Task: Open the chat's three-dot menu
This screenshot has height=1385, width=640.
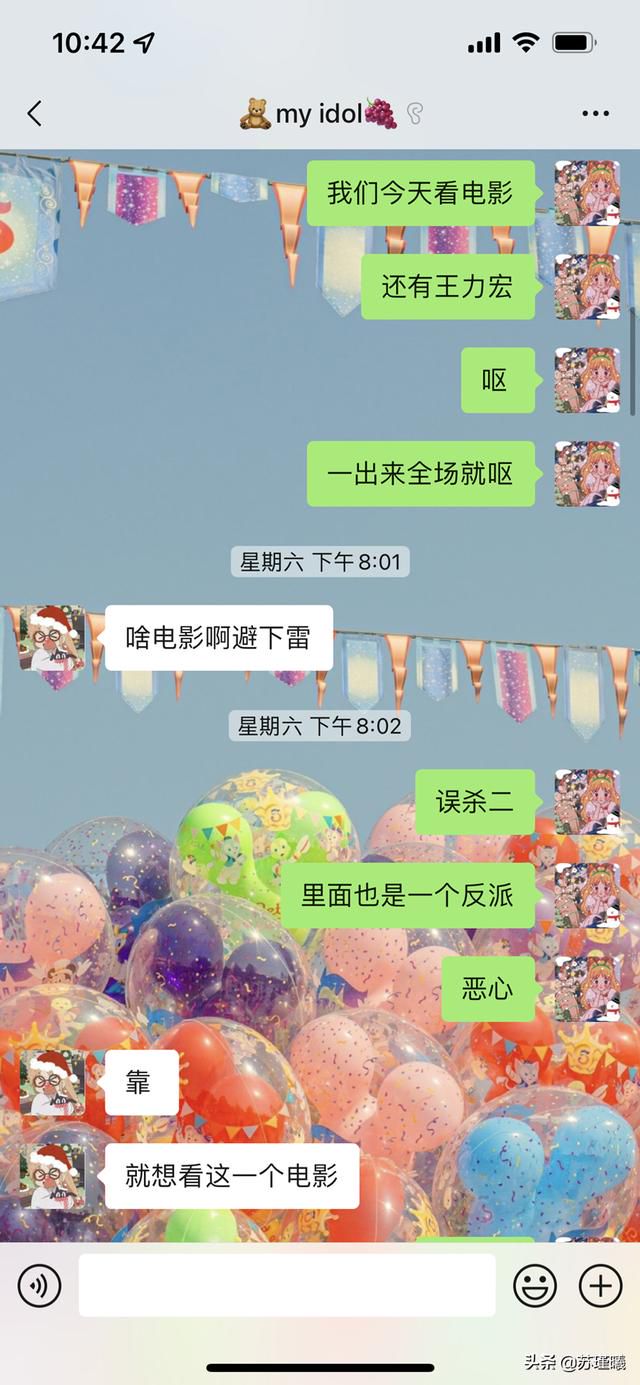Action: pos(596,114)
